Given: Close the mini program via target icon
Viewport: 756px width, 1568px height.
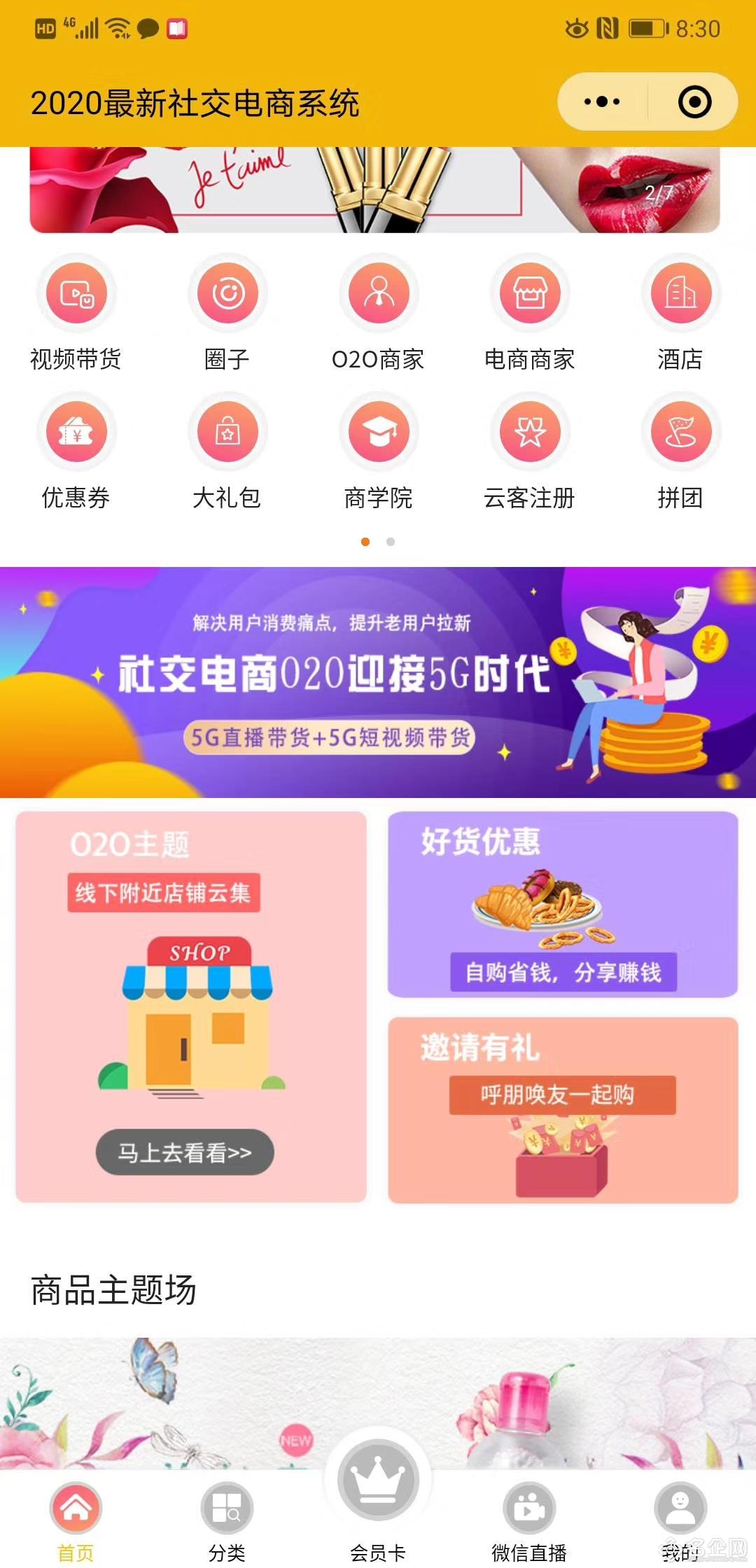Looking at the screenshot, I should tap(694, 102).
